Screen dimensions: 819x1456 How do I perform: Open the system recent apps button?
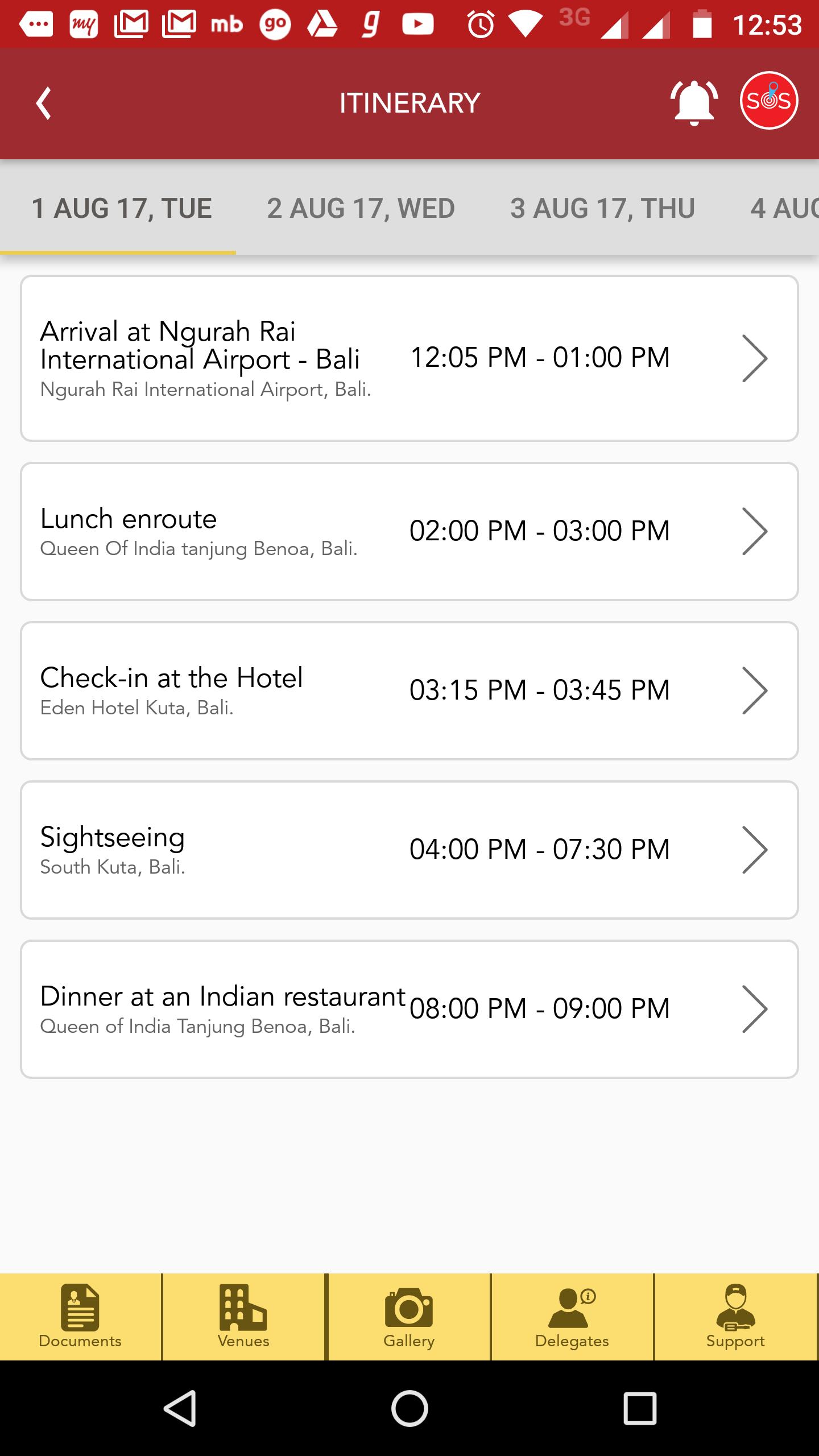(x=640, y=1408)
